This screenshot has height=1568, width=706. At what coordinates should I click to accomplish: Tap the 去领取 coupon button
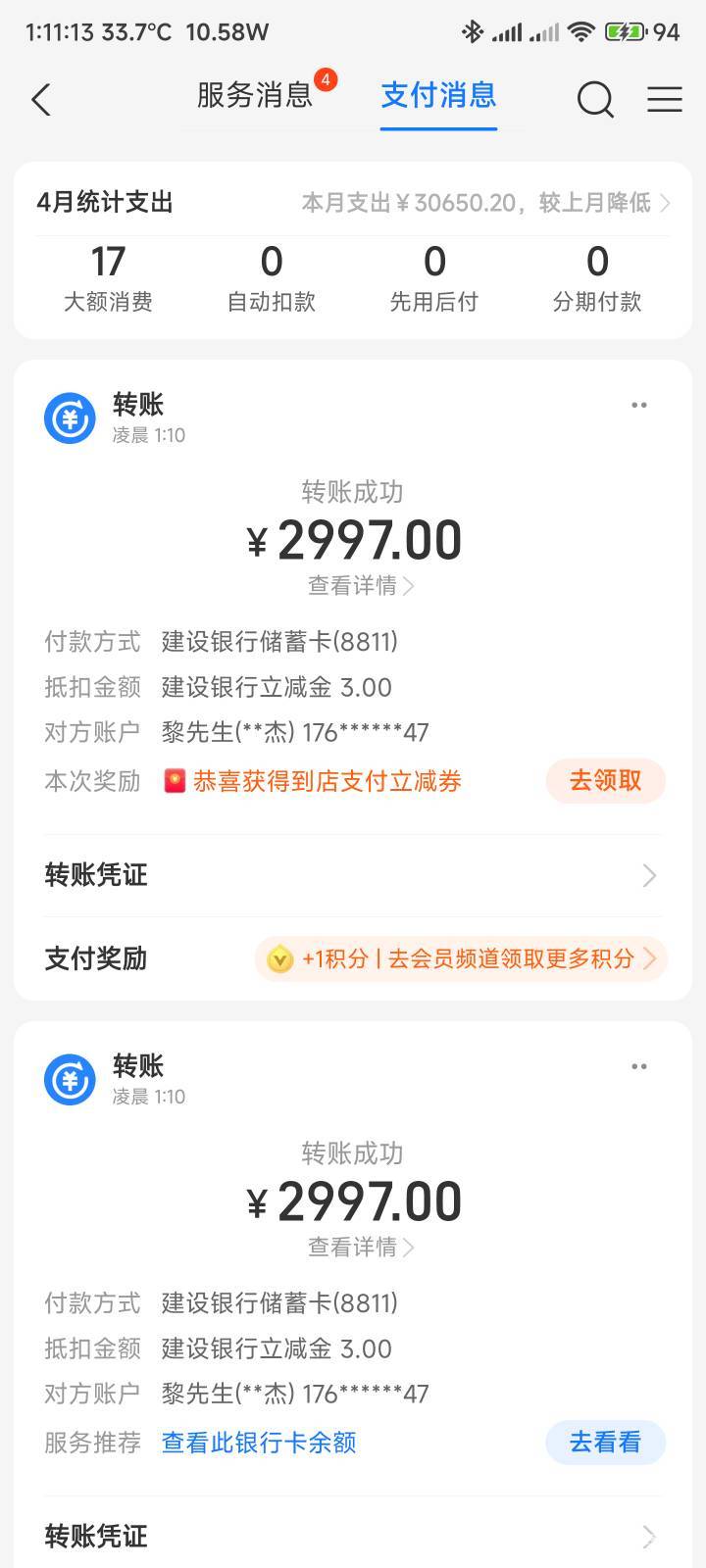pyautogui.click(x=605, y=781)
